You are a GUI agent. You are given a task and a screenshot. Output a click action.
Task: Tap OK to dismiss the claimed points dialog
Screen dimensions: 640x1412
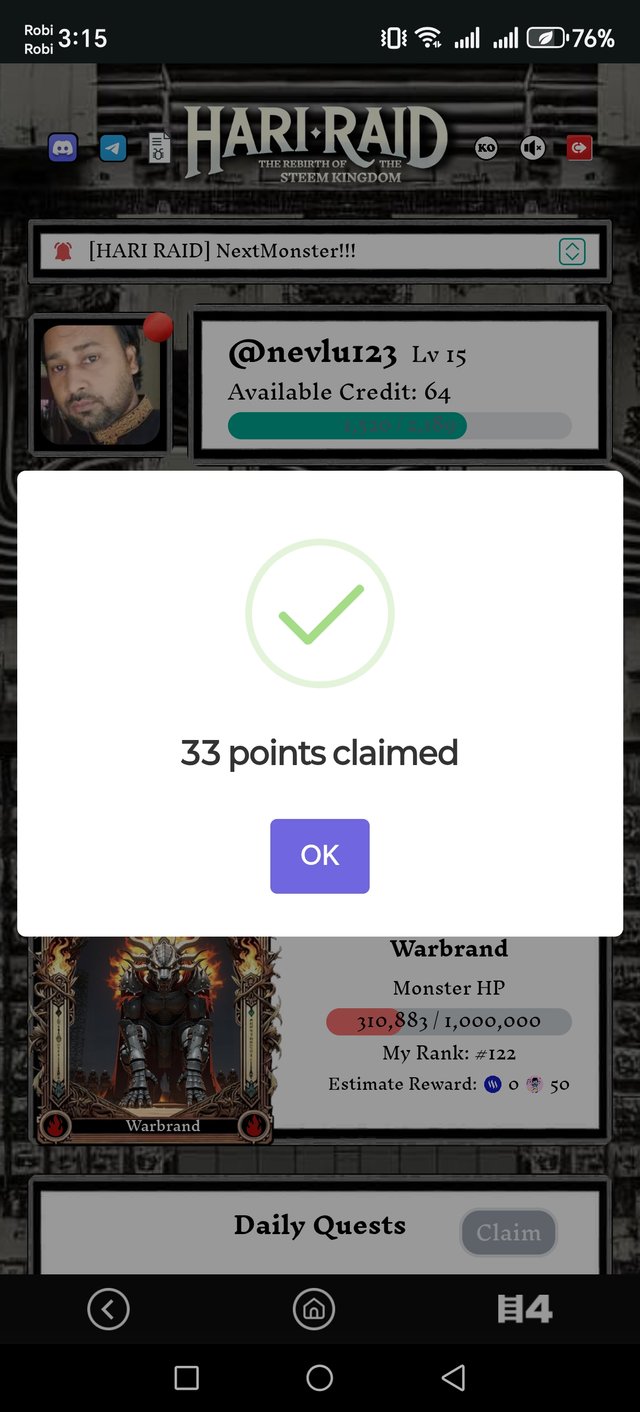pyautogui.click(x=319, y=855)
